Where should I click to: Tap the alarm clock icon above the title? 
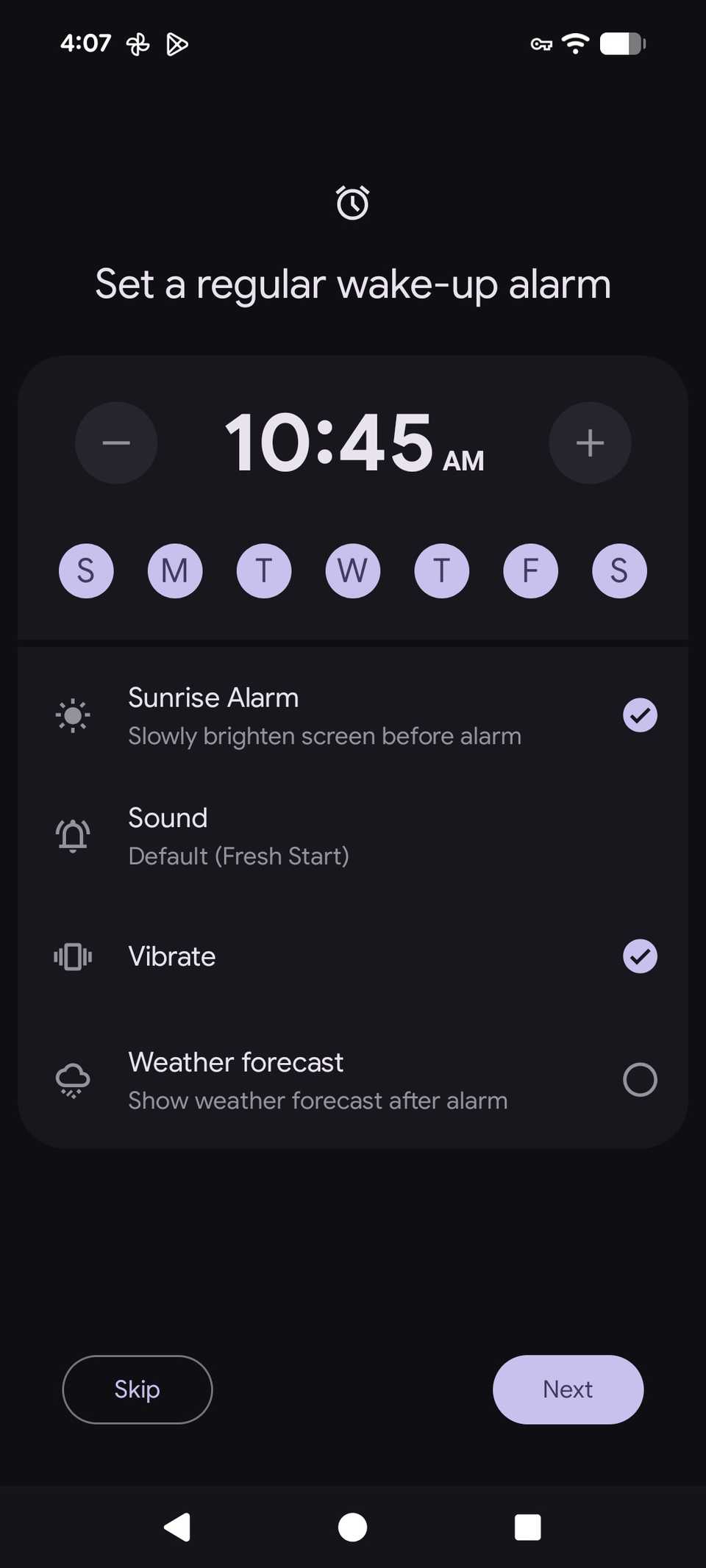click(352, 202)
